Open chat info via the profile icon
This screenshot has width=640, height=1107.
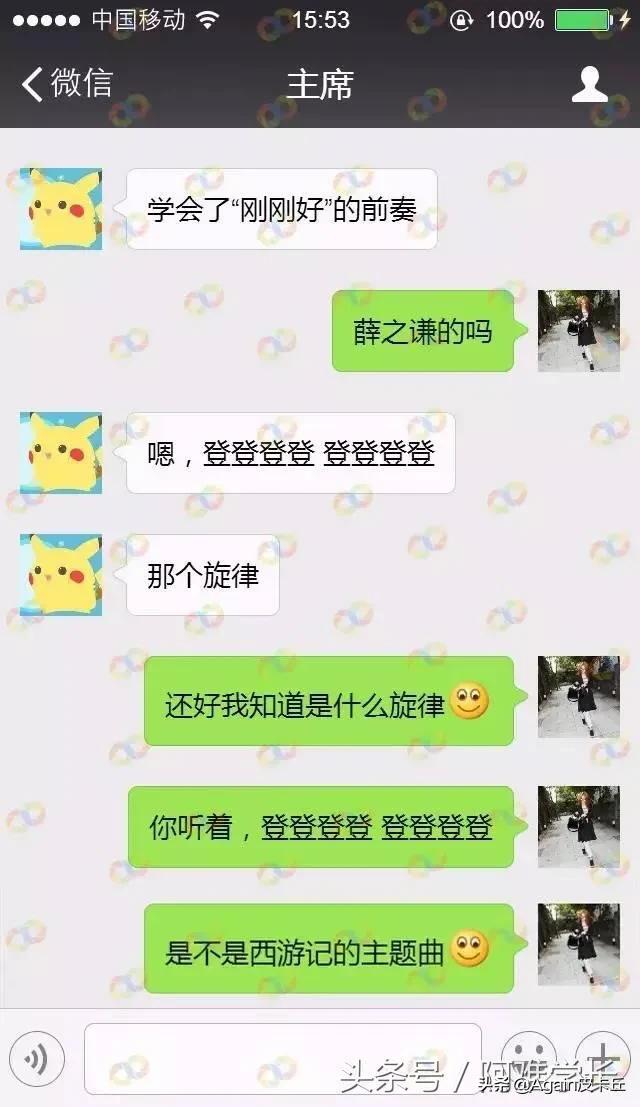[x=589, y=84]
